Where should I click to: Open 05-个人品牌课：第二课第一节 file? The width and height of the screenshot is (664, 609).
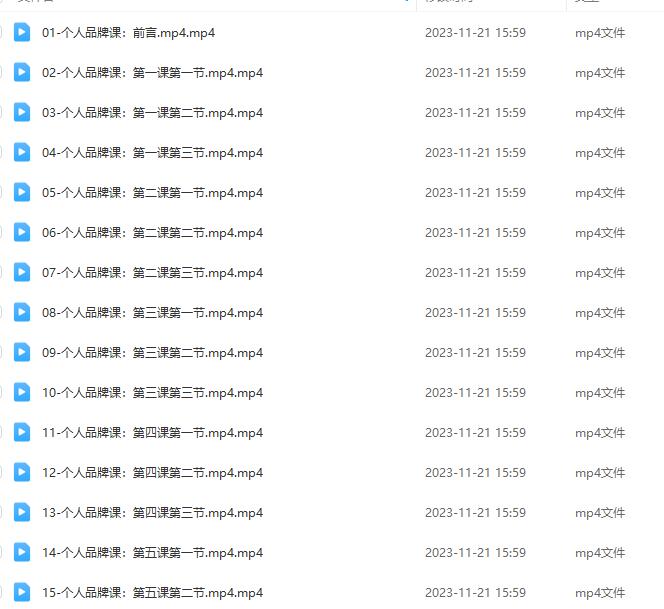[152, 193]
